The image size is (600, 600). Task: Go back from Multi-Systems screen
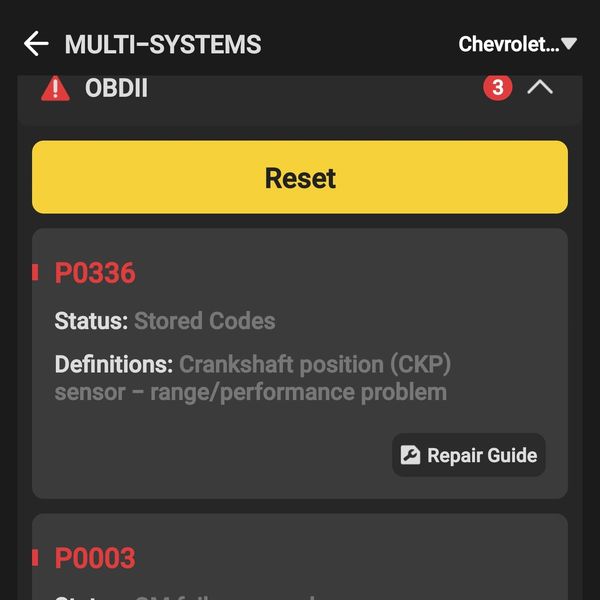tap(37, 44)
